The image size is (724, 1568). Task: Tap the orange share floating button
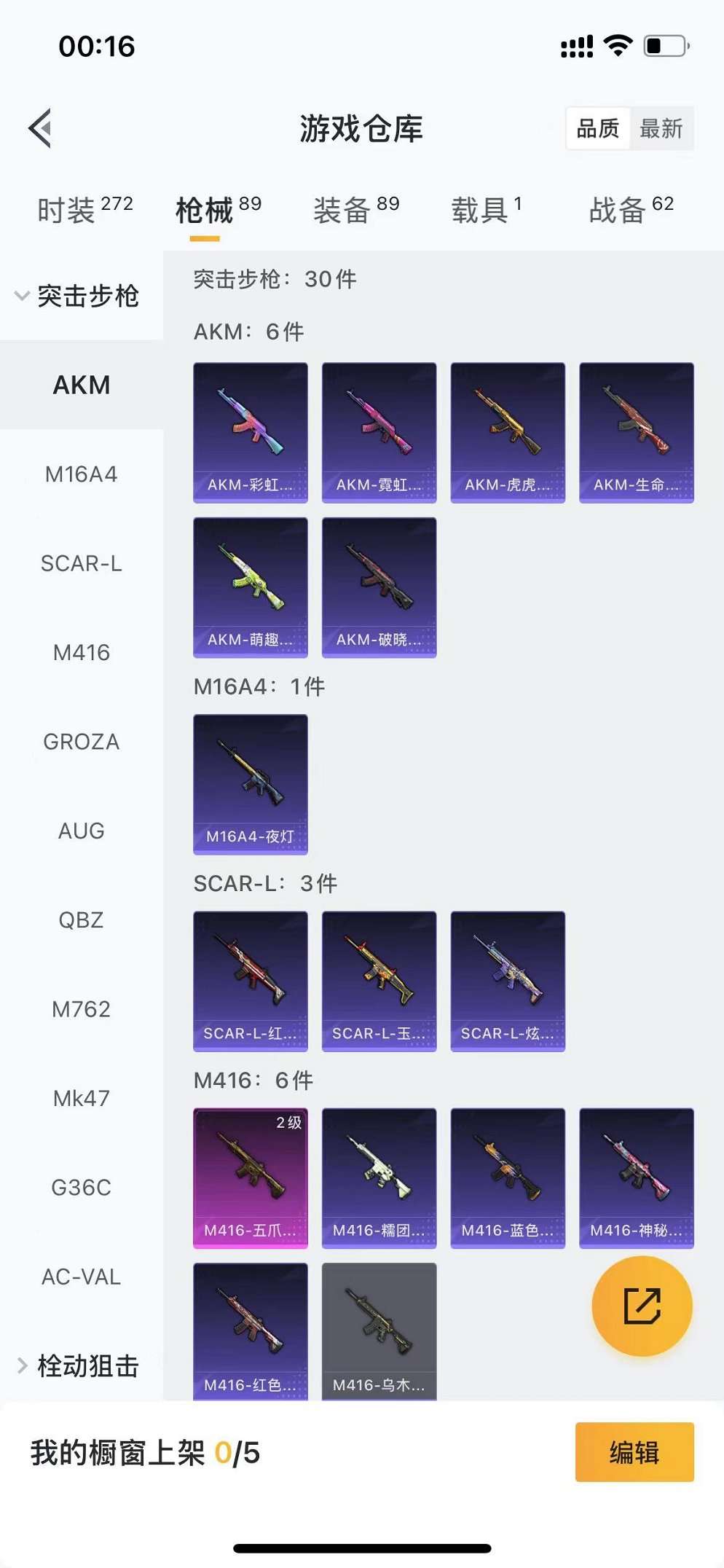coord(642,1306)
